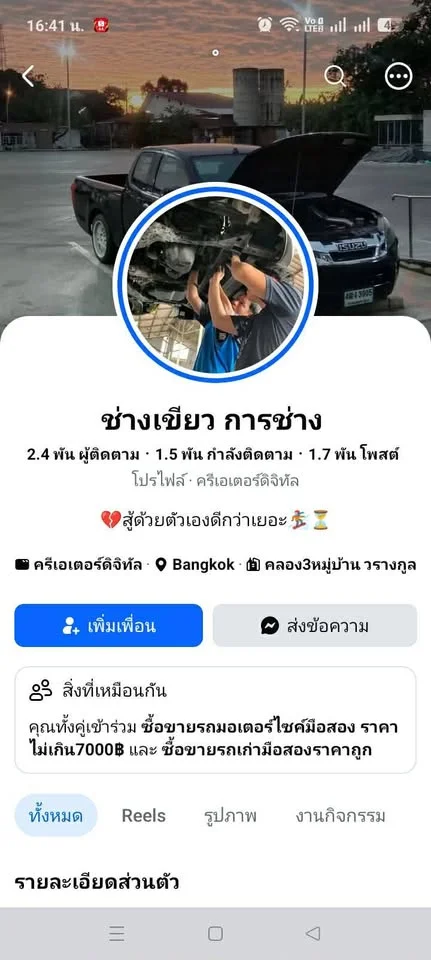This screenshot has width=431, height=960.
Task: Send a message via ส่งข้อความ button
Action: 315,626
